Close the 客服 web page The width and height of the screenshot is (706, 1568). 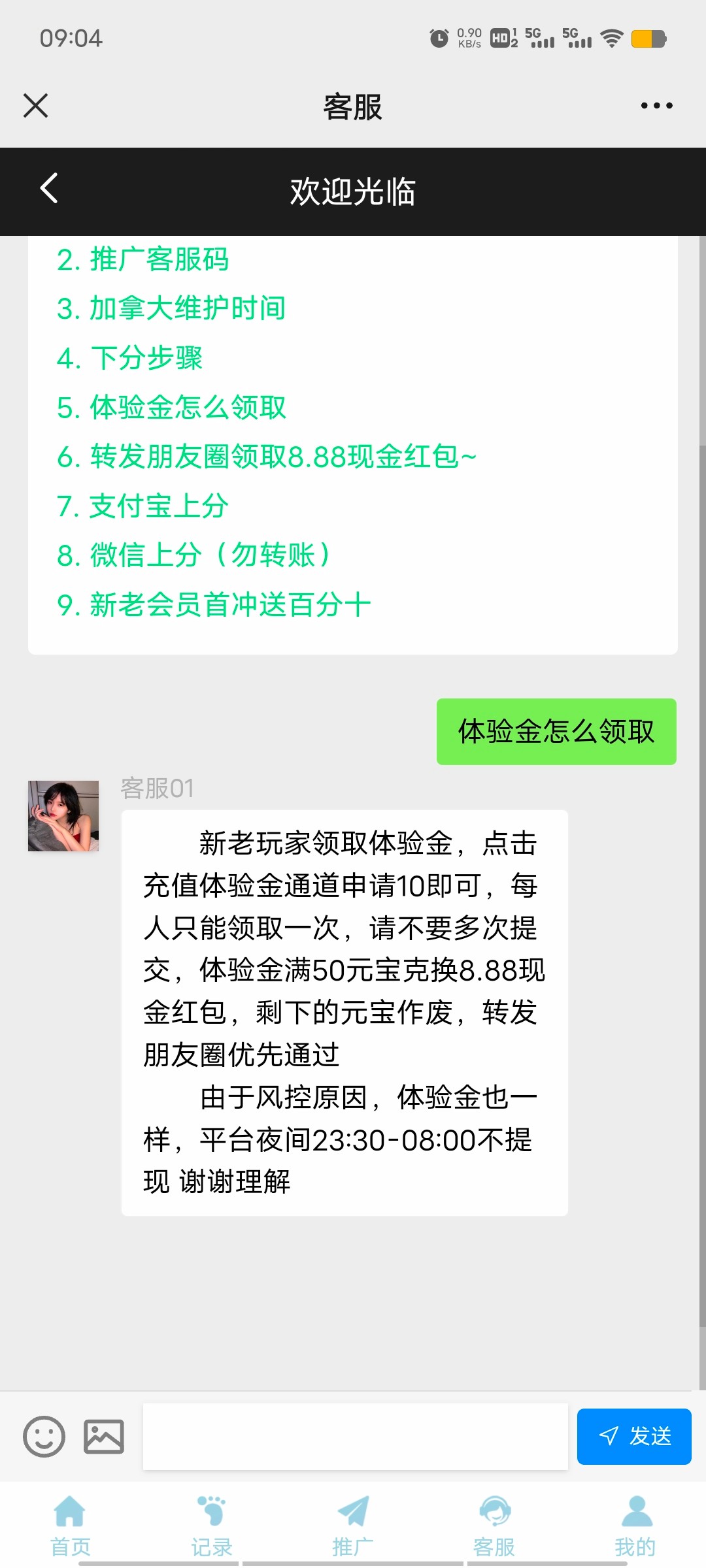[x=36, y=106]
